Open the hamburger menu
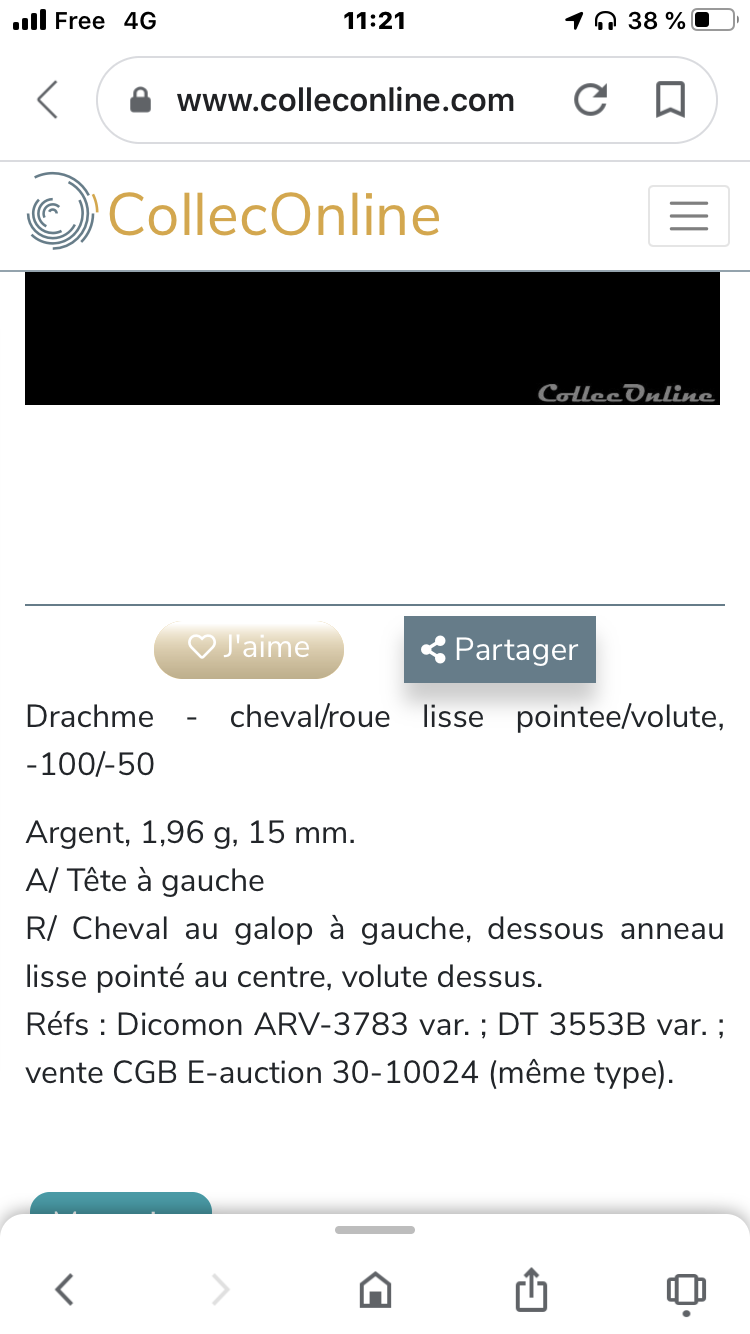Screen dimensions: 750x1334 [688, 216]
